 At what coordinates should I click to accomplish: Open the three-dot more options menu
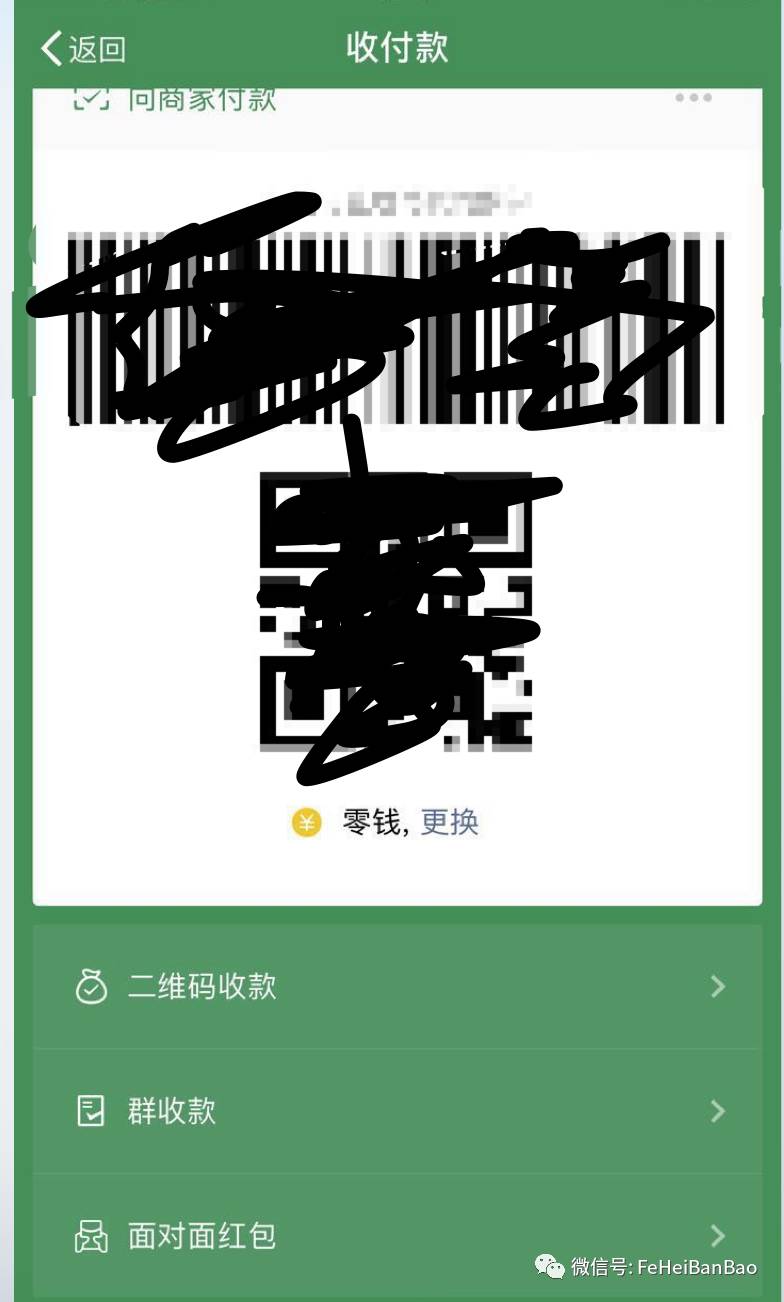coord(693,98)
